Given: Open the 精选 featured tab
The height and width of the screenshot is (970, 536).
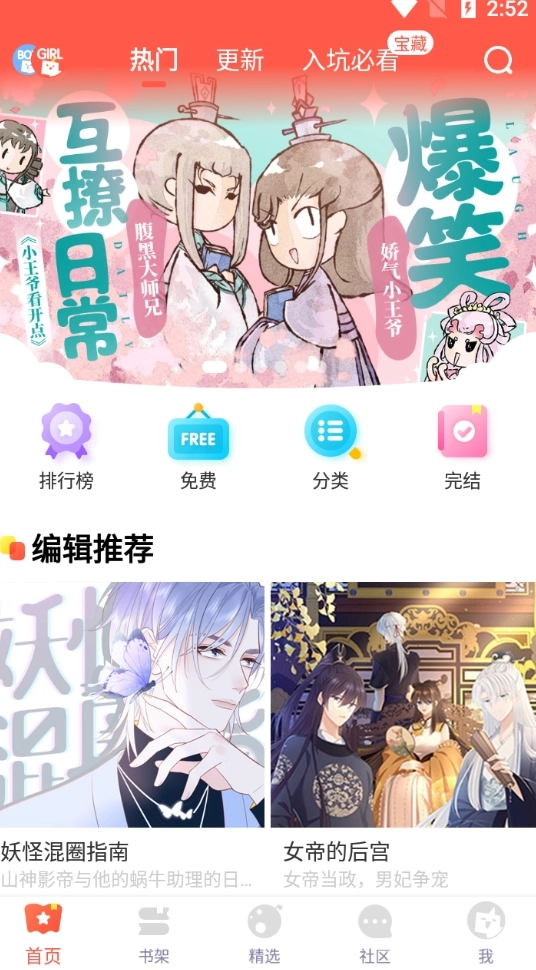Looking at the screenshot, I should 264,934.
